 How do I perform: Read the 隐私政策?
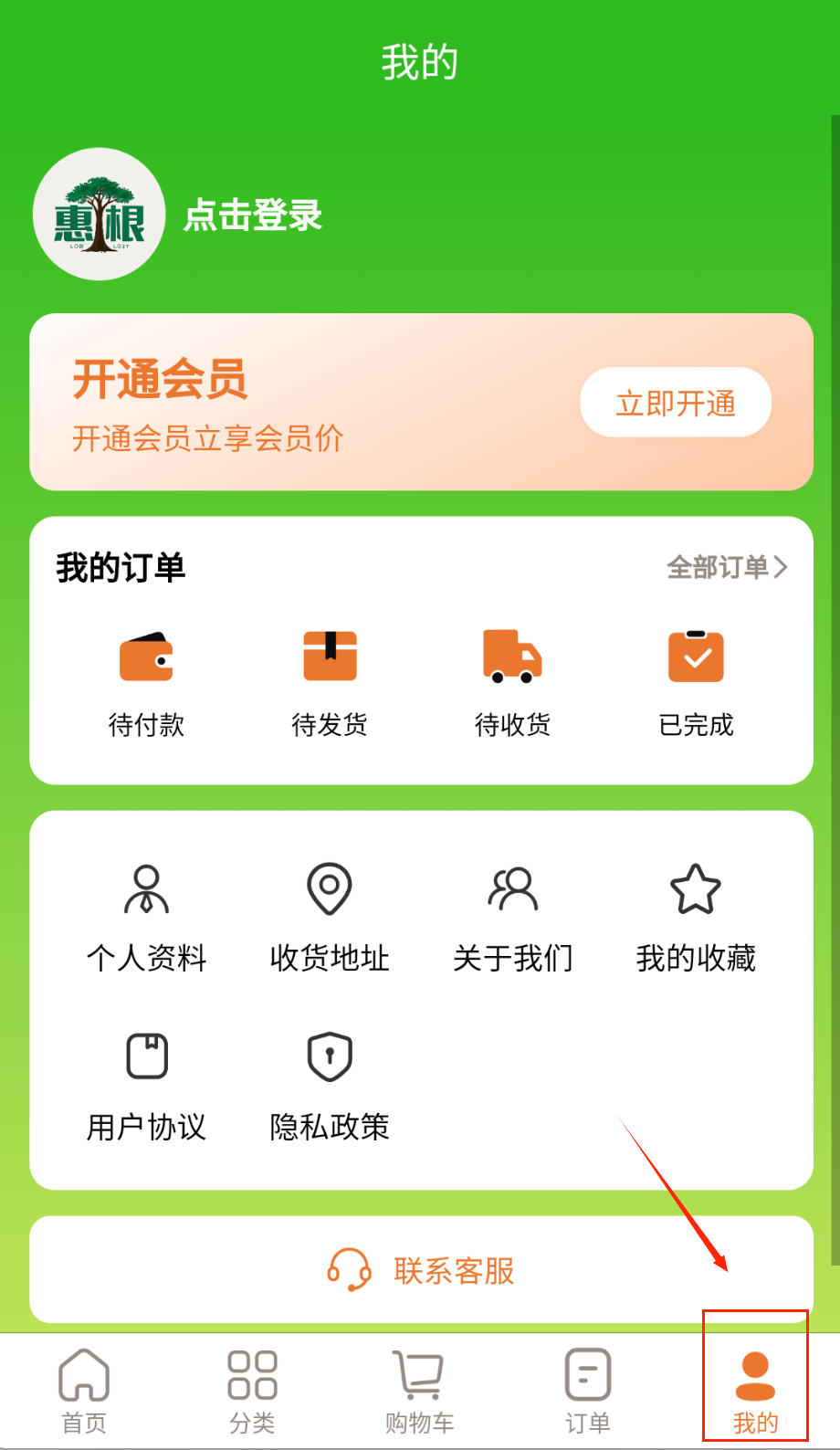click(x=330, y=1087)
